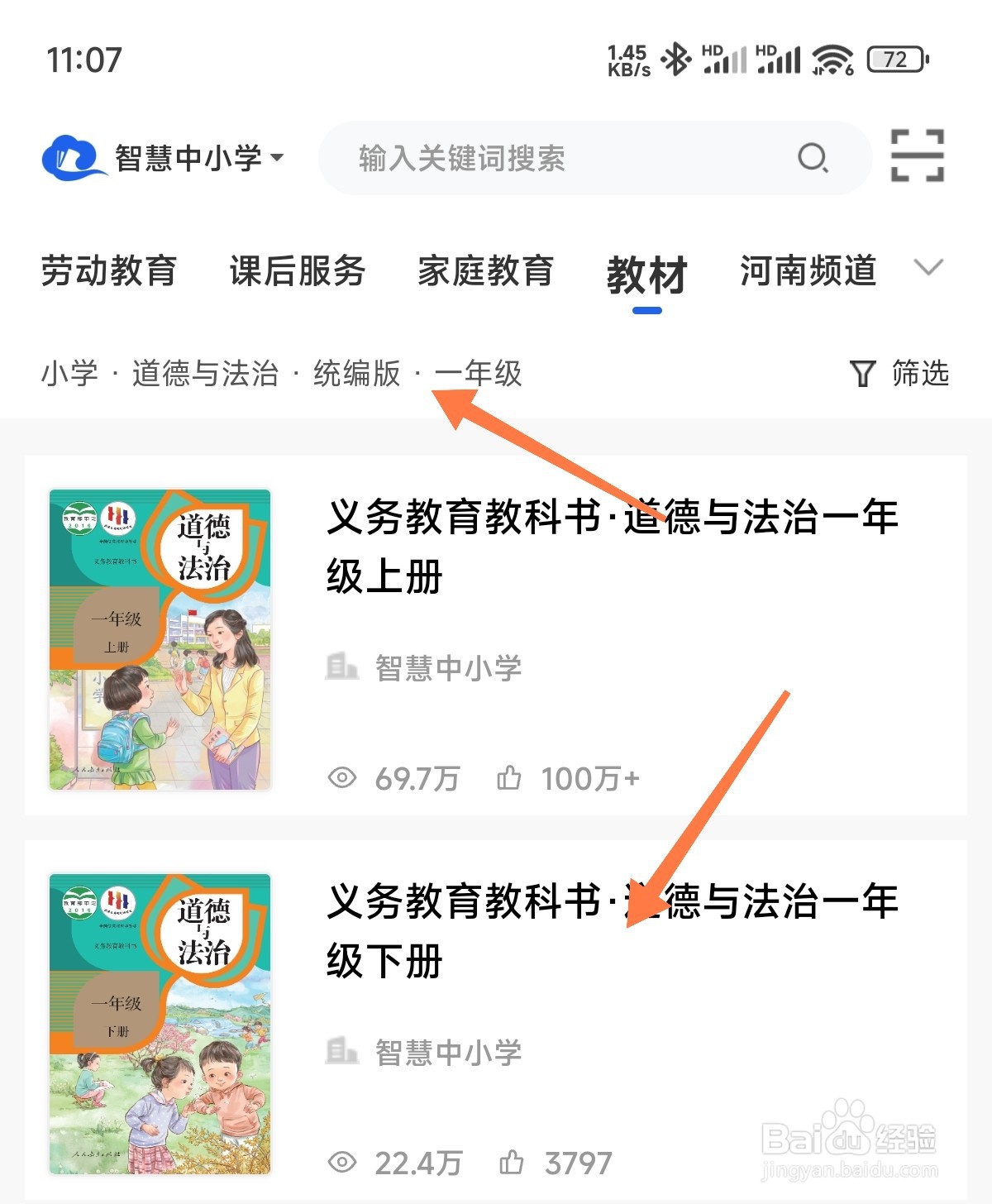Click the thumbs-up icon showing 100万+
This screenshot has width=992, height=1204.
(510, 777)
